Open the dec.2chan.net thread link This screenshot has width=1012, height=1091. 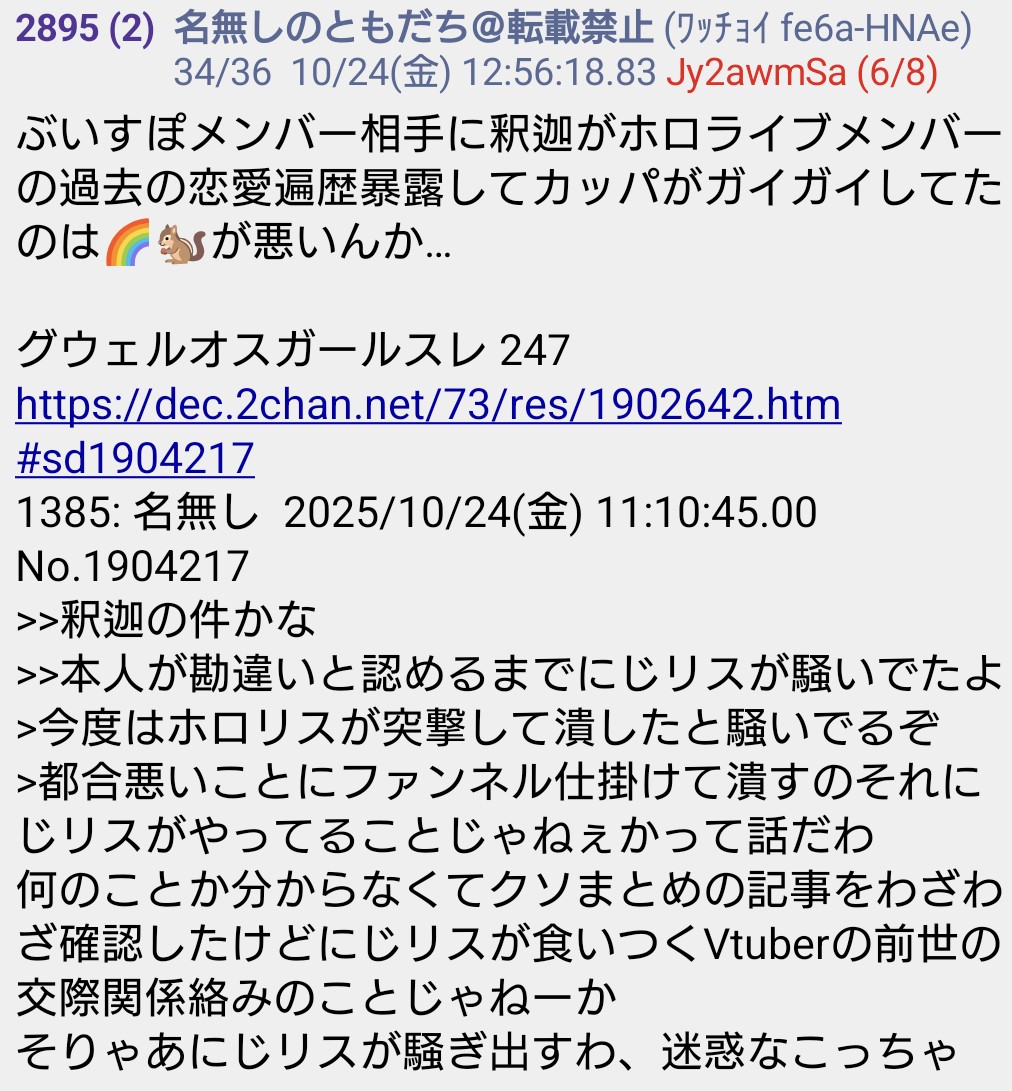428,405
